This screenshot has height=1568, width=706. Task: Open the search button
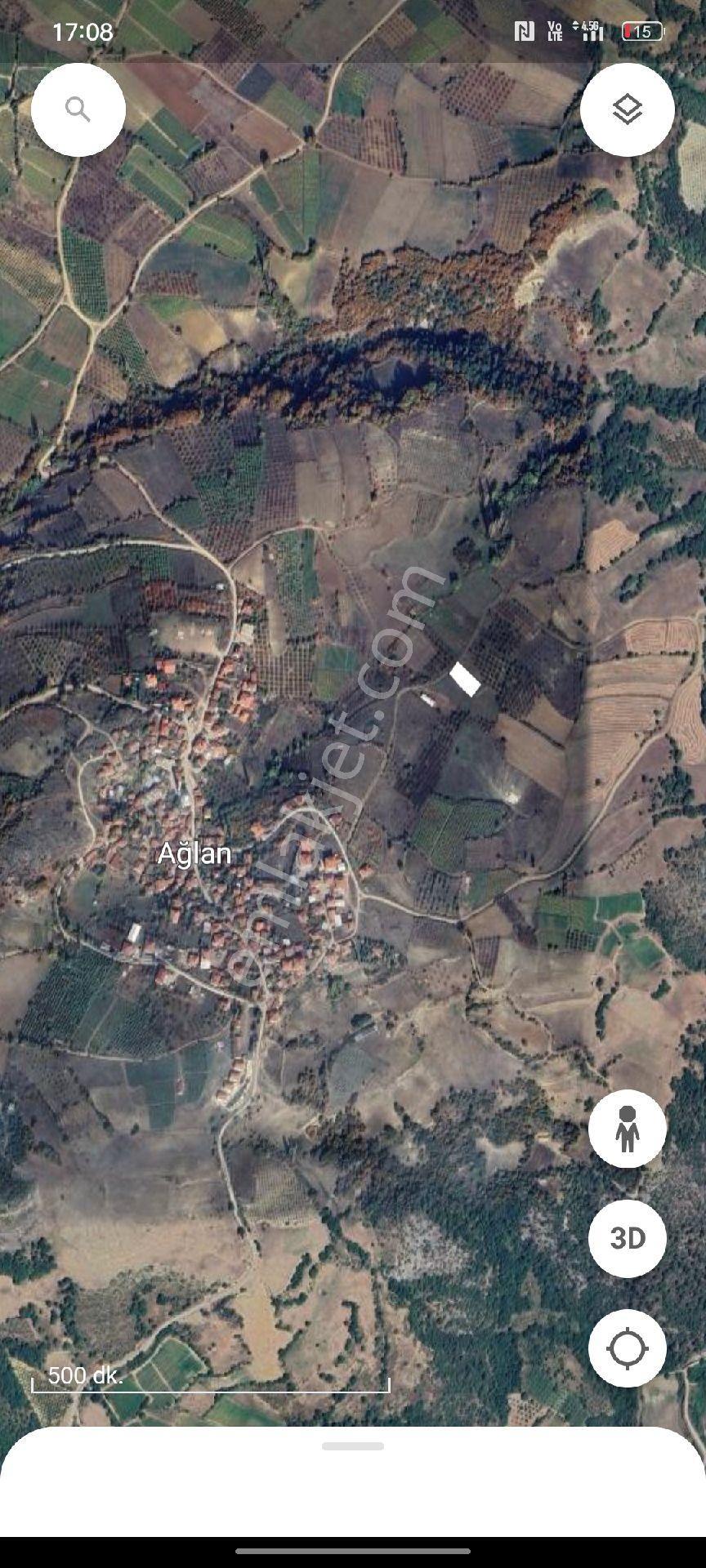point(78,109)
